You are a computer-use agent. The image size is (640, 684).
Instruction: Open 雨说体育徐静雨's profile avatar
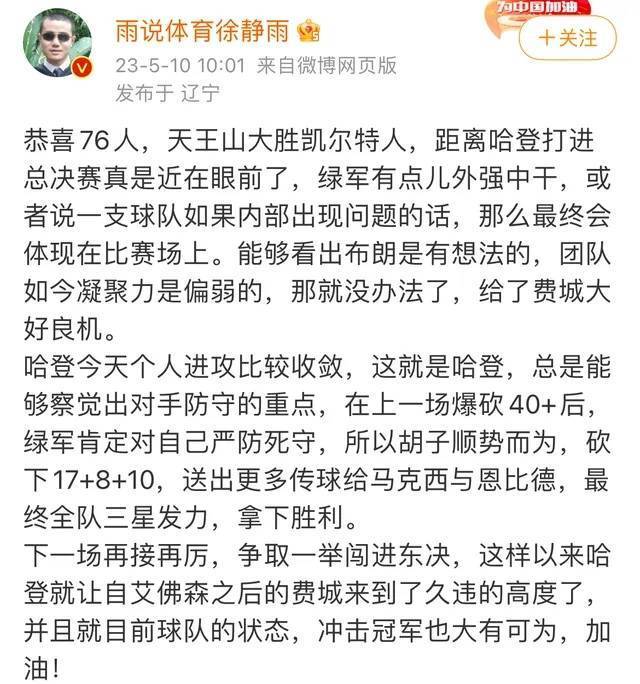pyautogui.click(x=59, y=42)
